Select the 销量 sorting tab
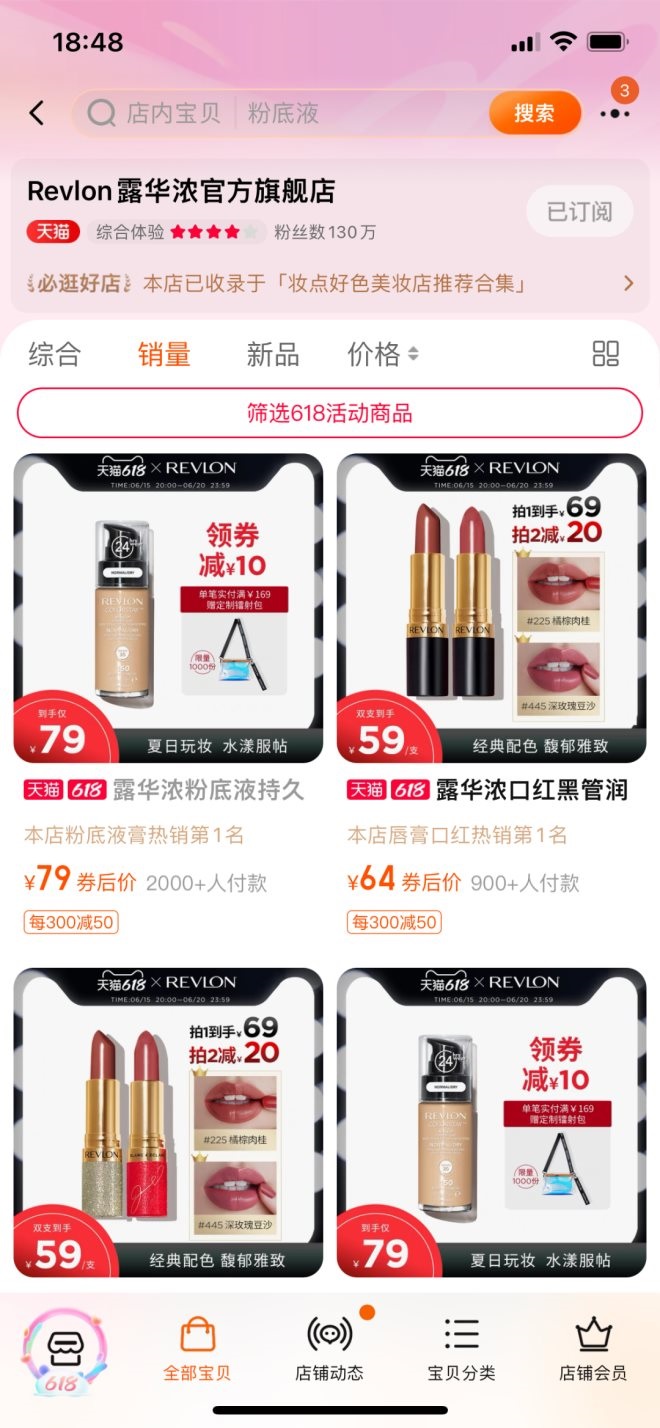 (x=164, y=354)
